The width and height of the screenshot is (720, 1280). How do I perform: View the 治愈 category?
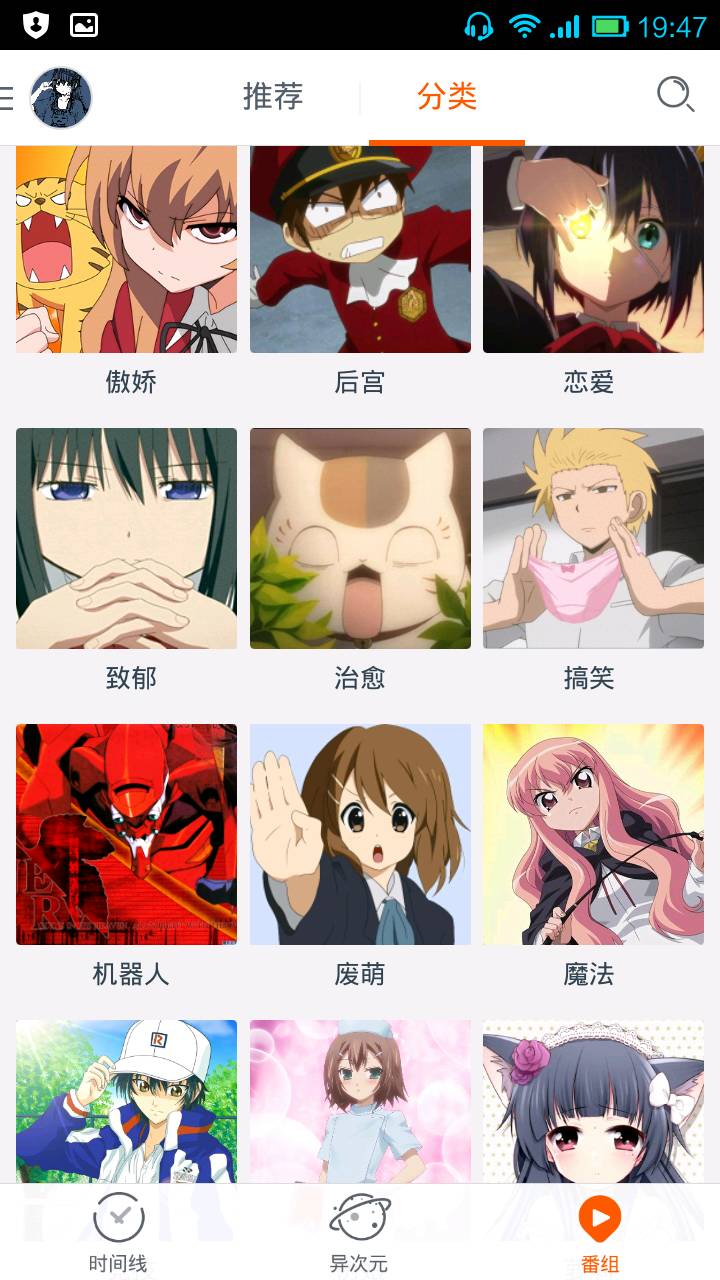click(x=360, y=540)
